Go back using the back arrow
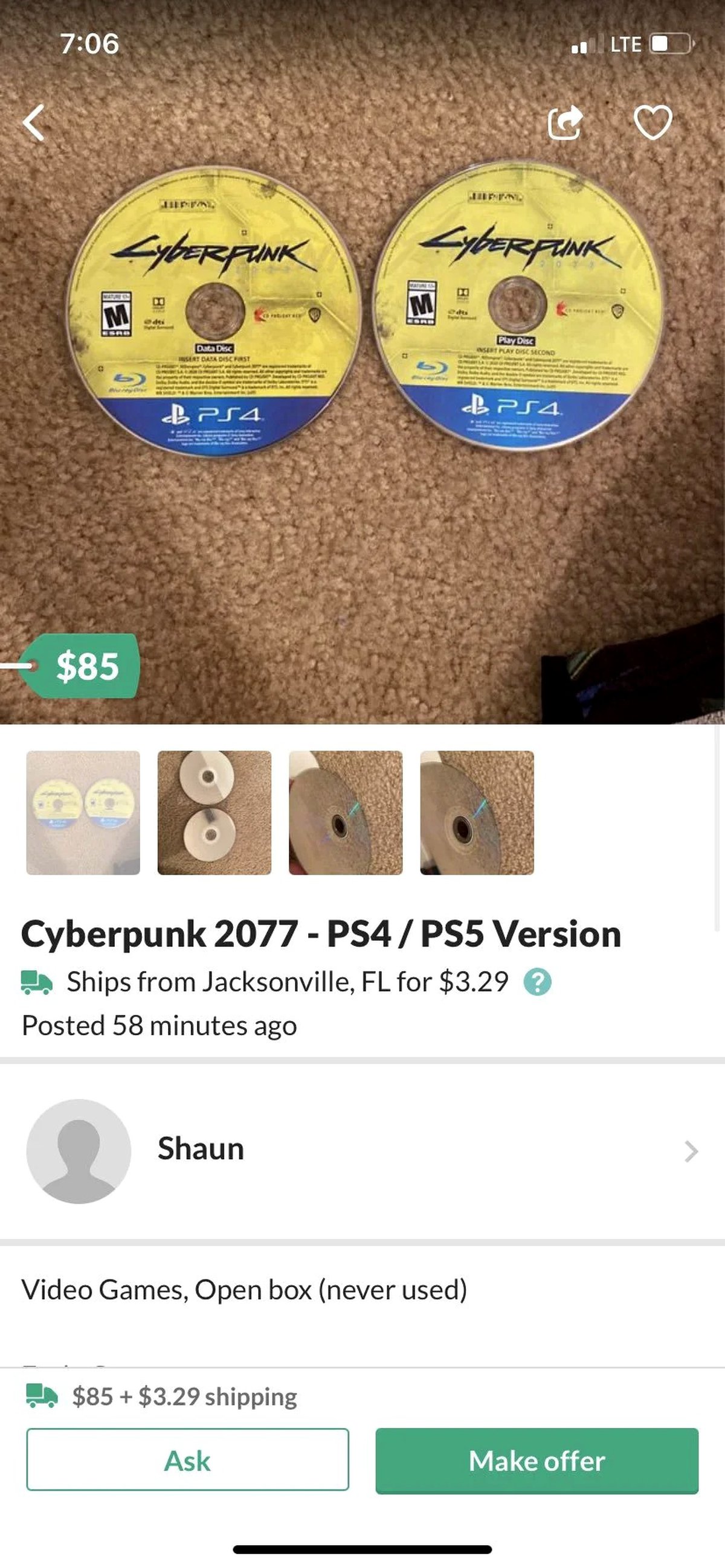Screen dimensions: 725x1568 [x=34, y=123]
